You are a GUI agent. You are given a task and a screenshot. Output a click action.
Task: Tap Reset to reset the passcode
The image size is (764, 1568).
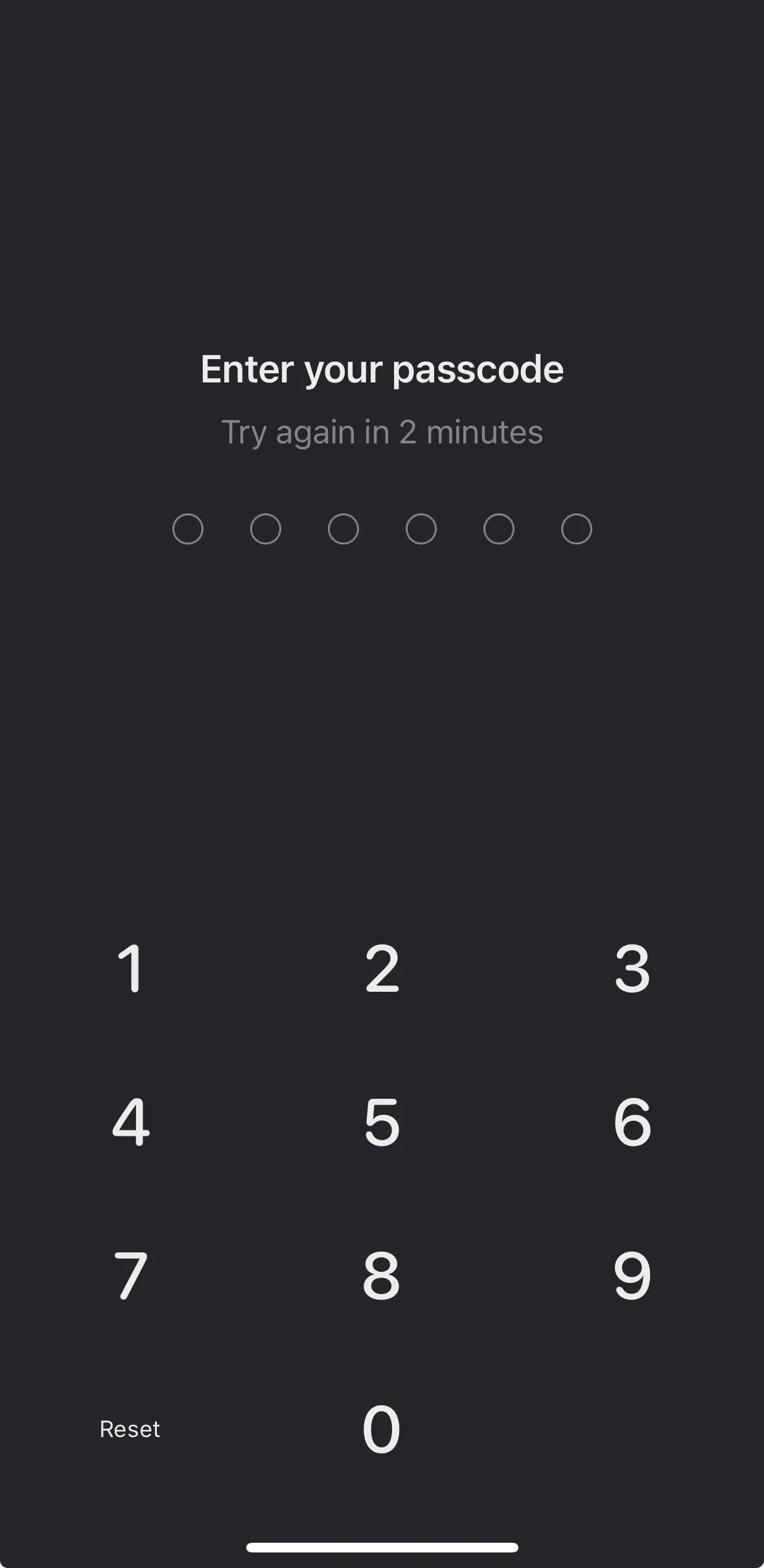[x=130, y=1429]
